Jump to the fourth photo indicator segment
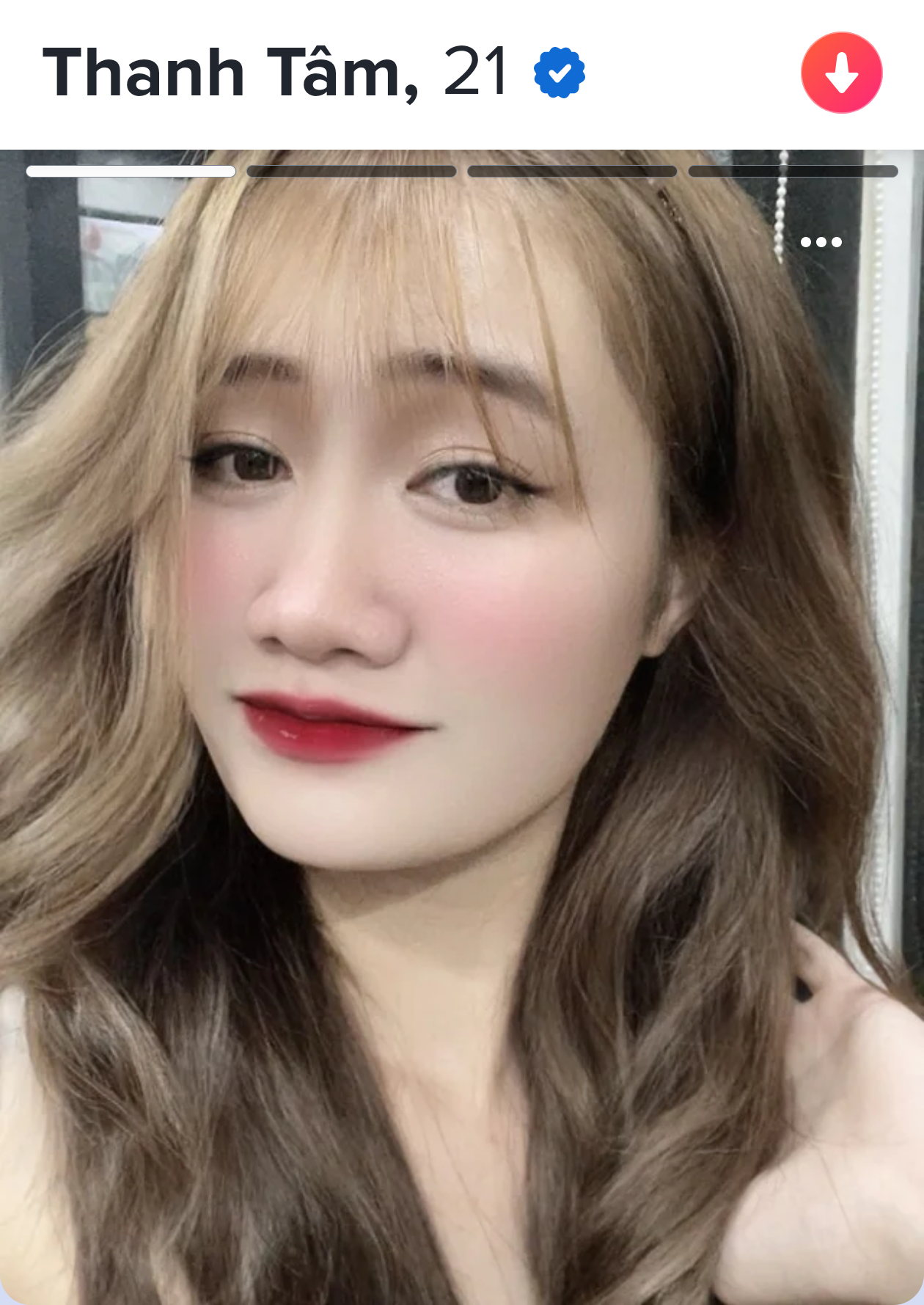Screen dimensions: 924x1305 793,172
